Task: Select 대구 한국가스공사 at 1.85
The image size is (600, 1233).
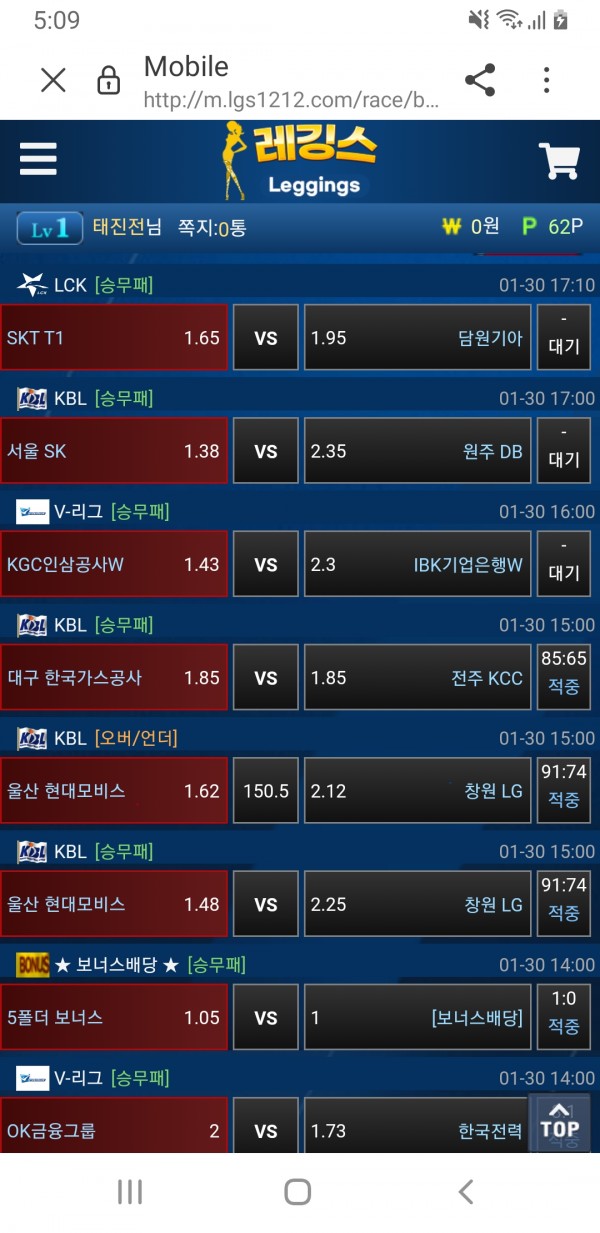Action: 114,677
